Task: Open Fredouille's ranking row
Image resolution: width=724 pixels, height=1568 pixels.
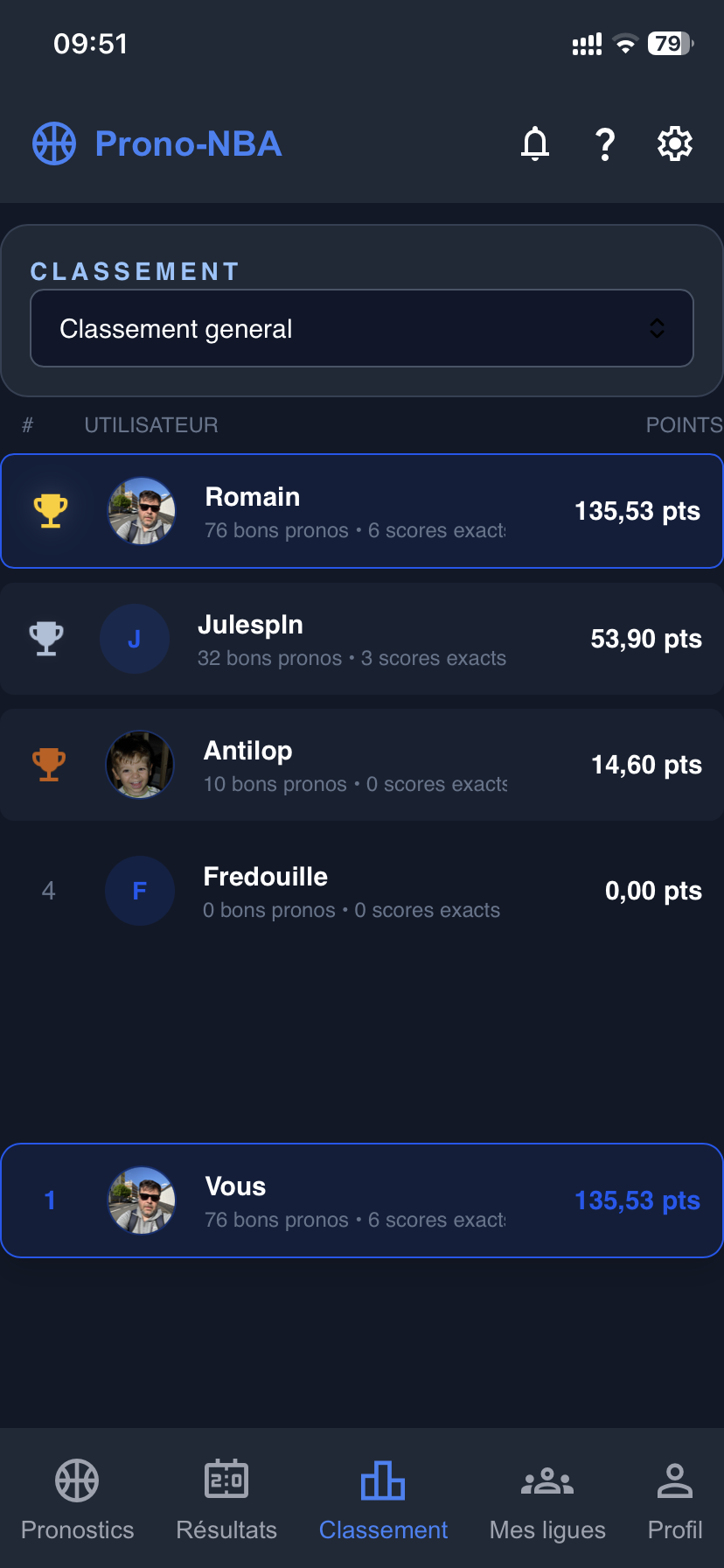Action: 362,891
